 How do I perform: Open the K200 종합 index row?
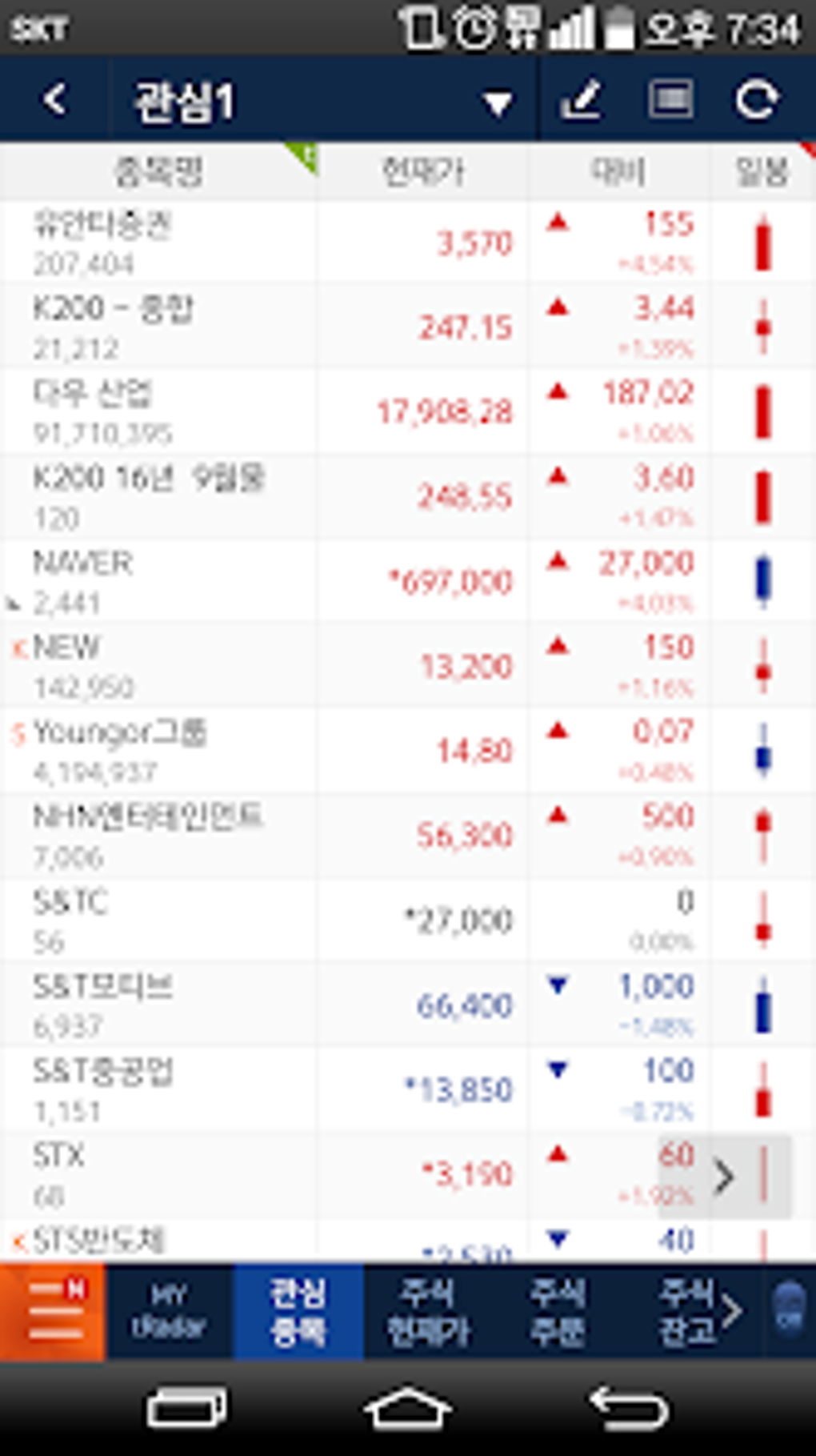408,327
